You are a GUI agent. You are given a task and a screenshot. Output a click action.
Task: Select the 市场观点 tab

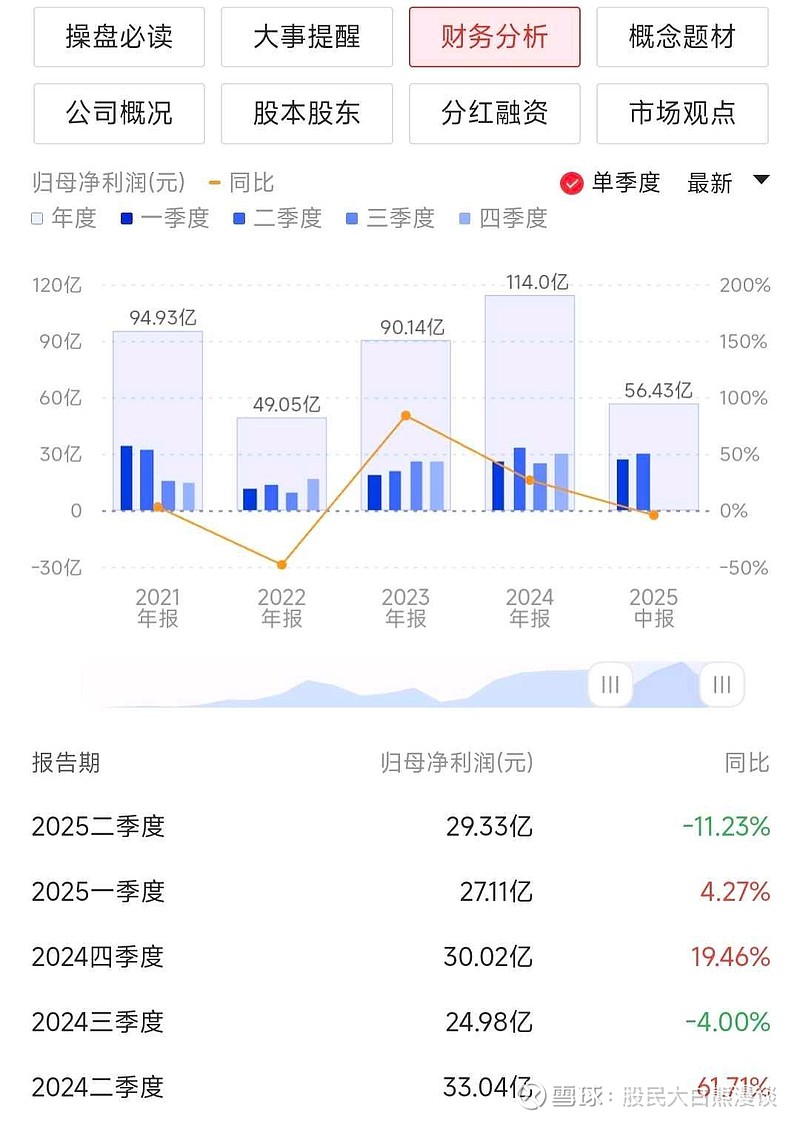682,114
